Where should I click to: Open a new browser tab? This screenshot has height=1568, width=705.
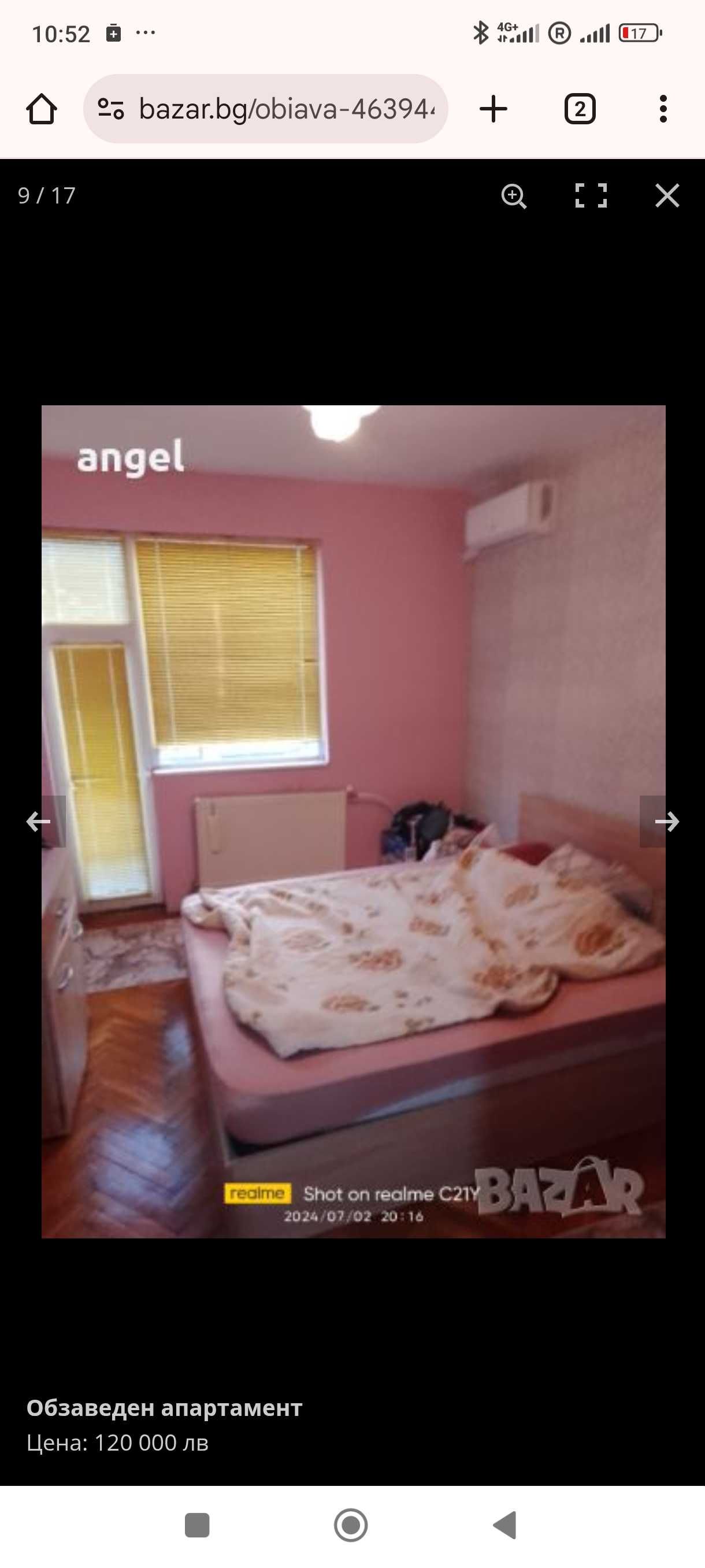click(493, 110)
